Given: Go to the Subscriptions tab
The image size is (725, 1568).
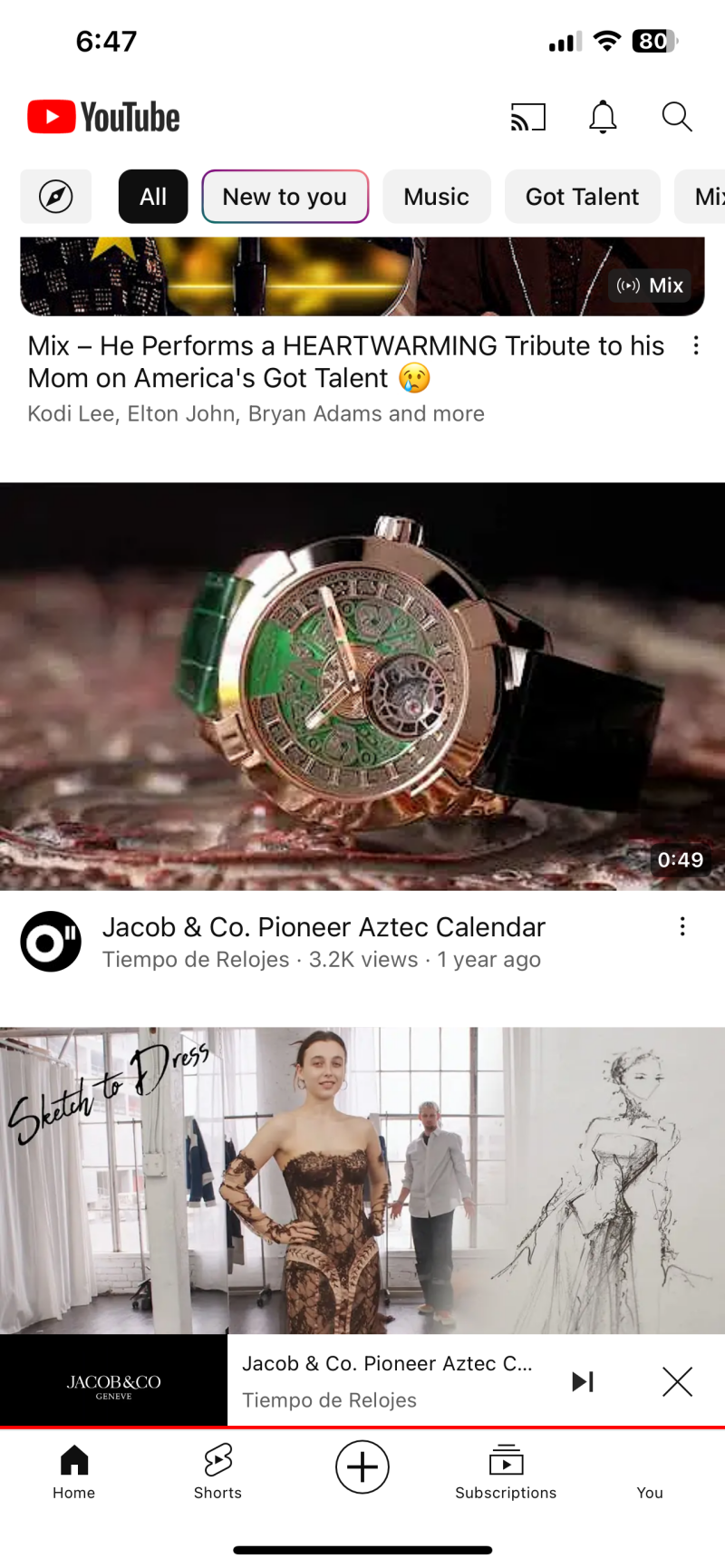Looking at the screenshot, I should pos(506,1470).
